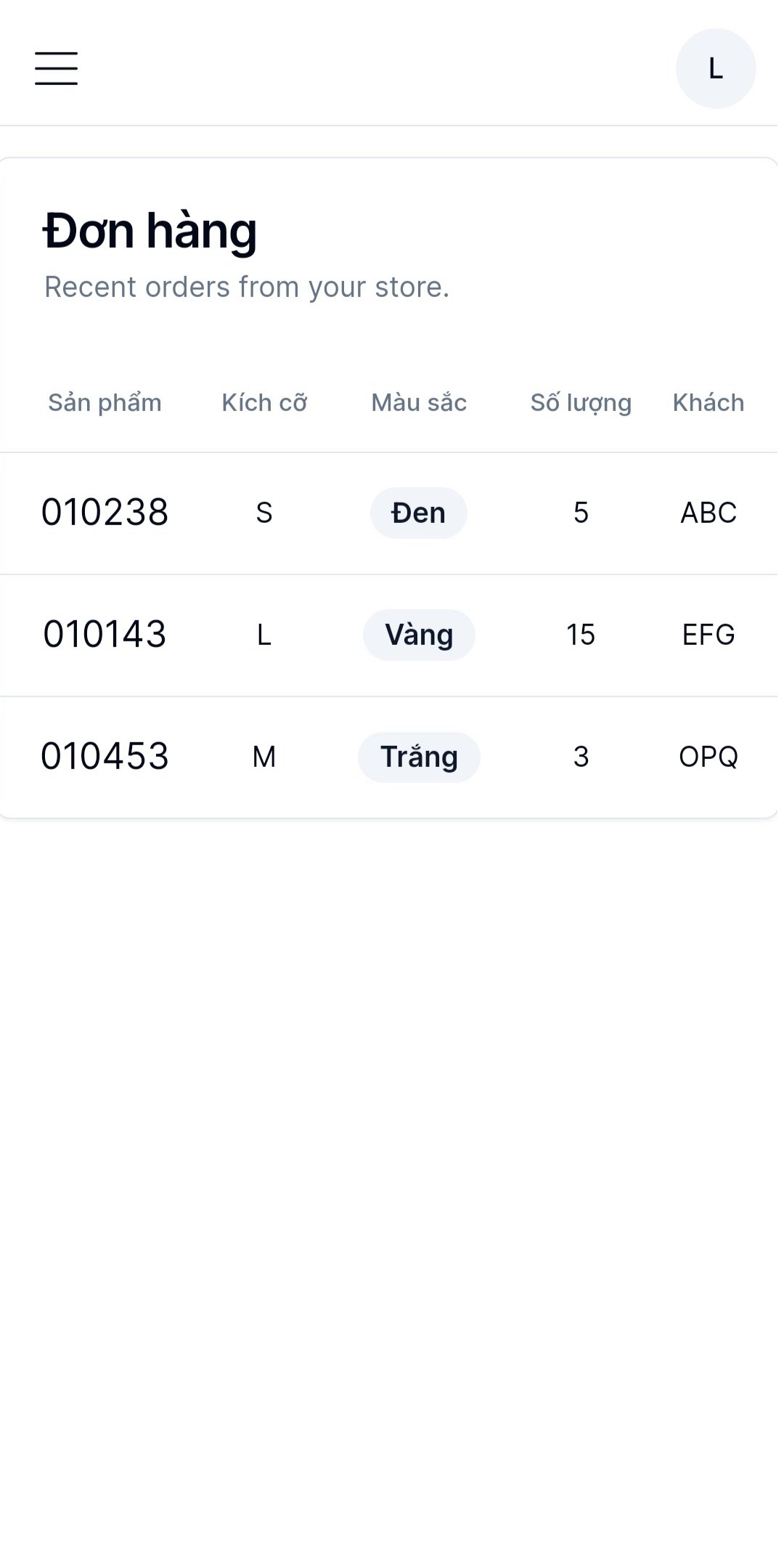Open order row 010143

[389, 635]
